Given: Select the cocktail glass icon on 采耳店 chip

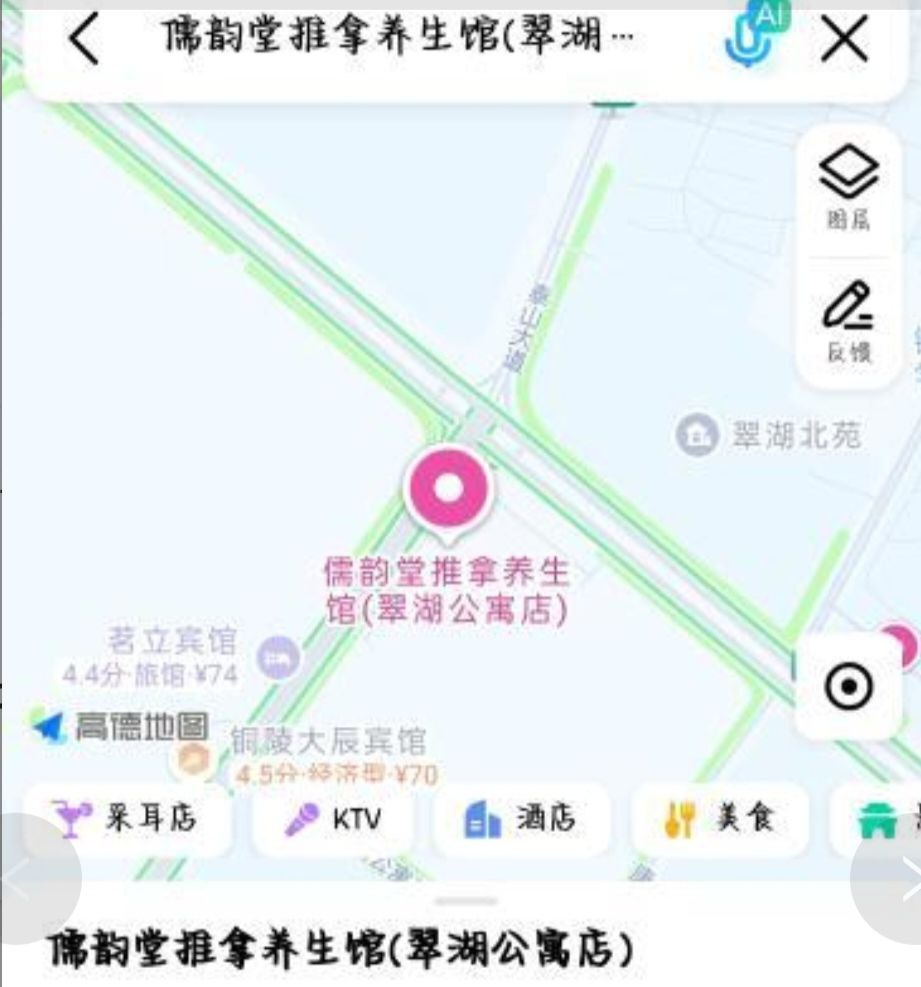Looking at the screenshot, I should click(x=72, y=818).
